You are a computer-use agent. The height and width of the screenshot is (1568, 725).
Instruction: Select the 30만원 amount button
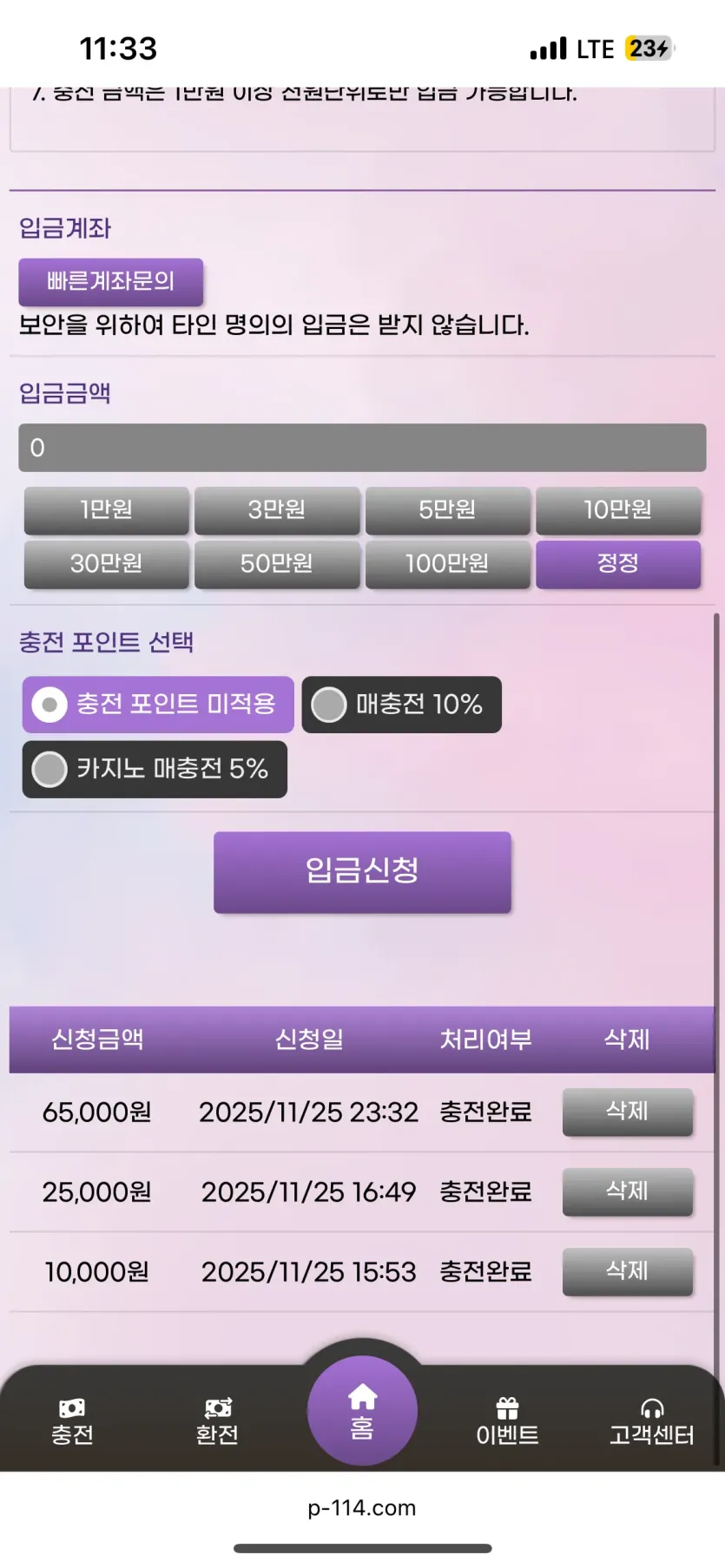coord(106,564)
